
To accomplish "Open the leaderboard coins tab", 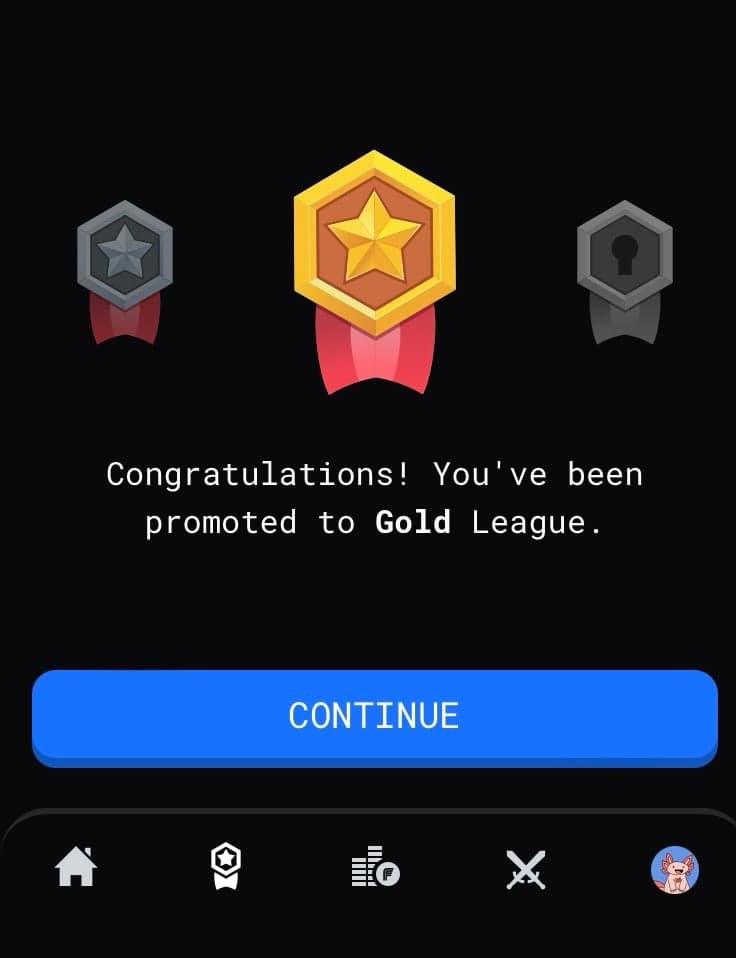I will (x=375, y=867).
